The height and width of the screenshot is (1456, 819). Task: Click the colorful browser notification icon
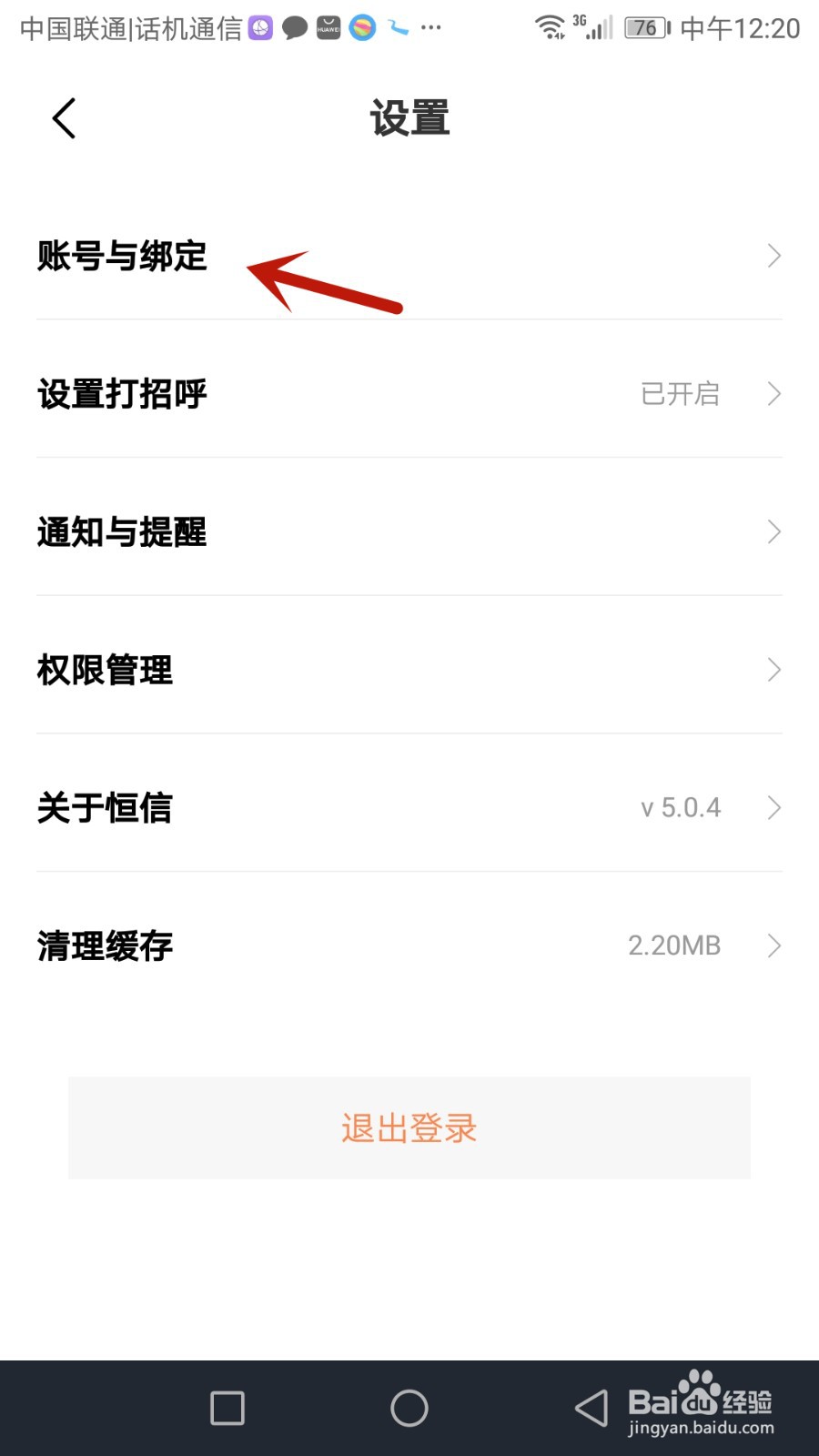pos(362,27)
